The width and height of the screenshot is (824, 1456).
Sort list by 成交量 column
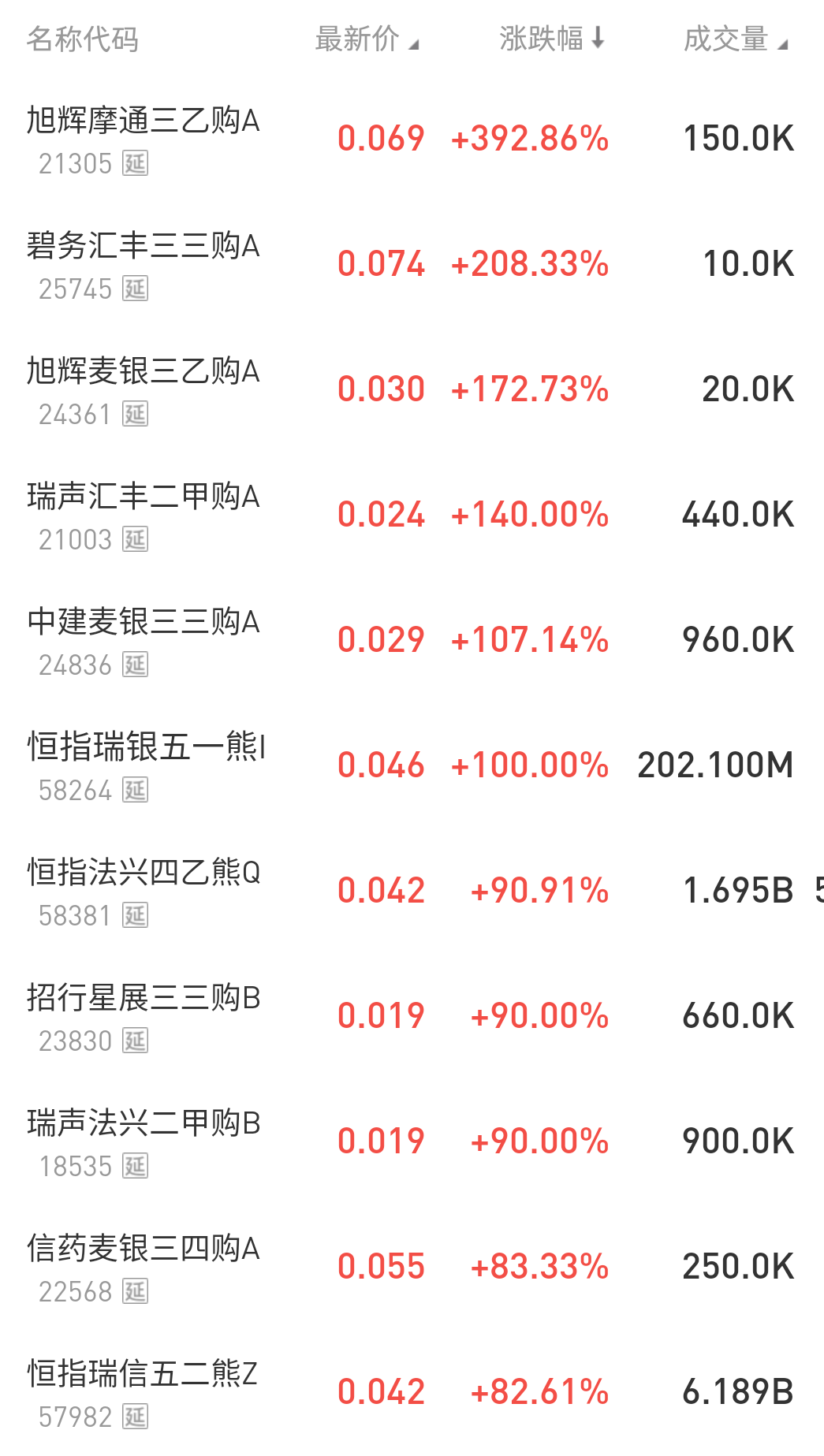click(x=735, y=39)
